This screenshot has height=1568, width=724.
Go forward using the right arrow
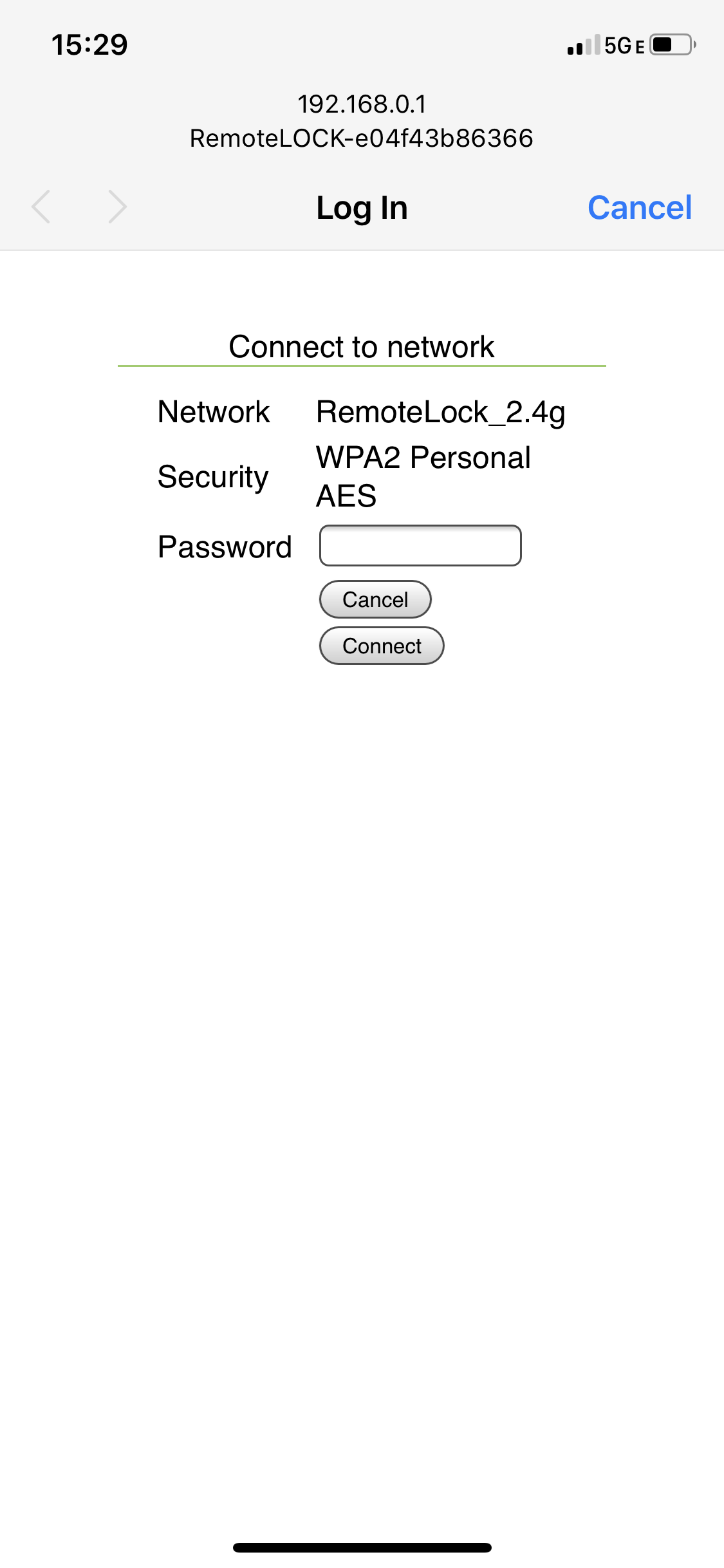coord(117,207)
